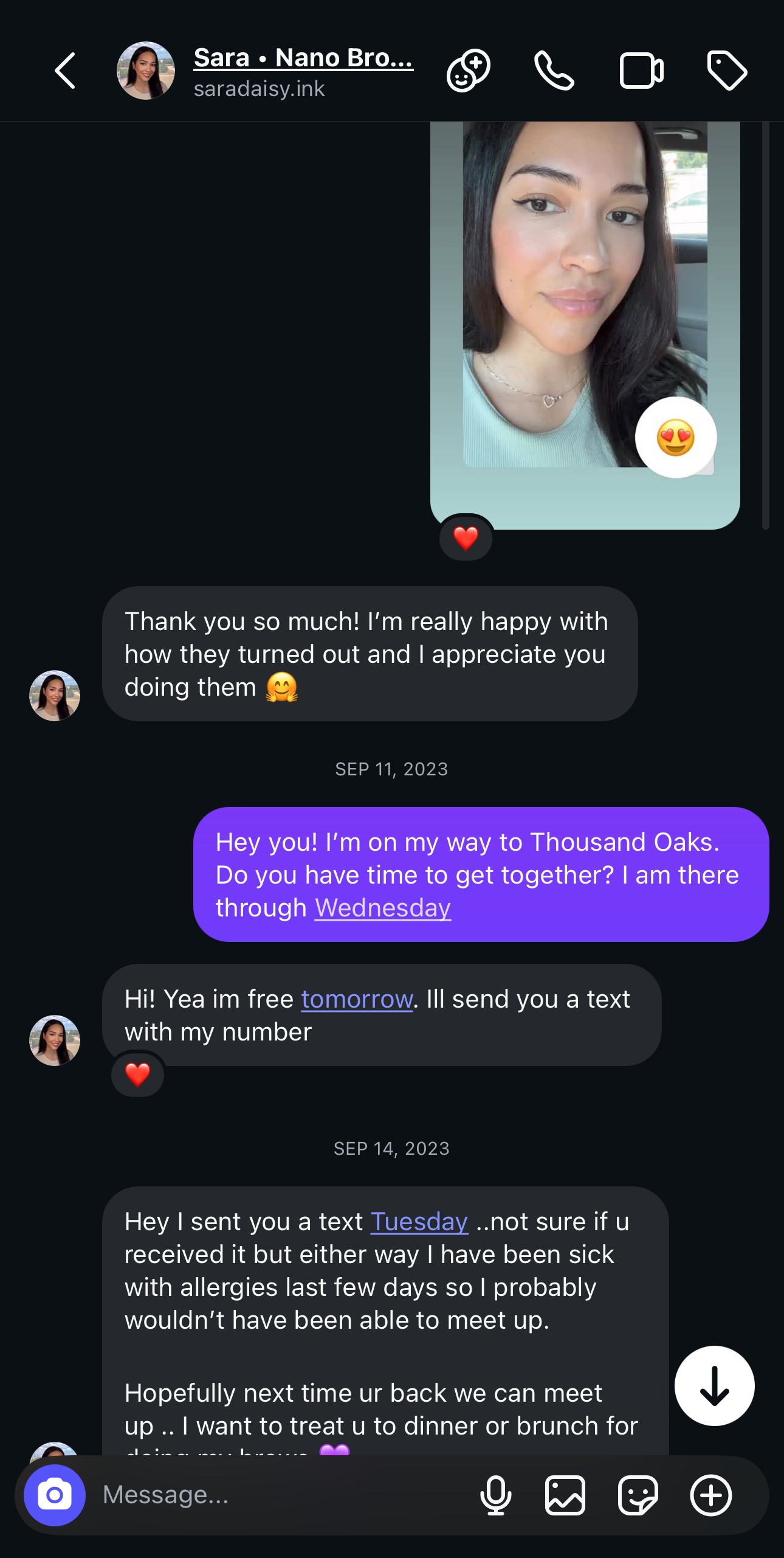The image size is (784, 1558).
Task: Open the AI sticker creation icon
Action: pyautogui.click(x=468, y=71)
